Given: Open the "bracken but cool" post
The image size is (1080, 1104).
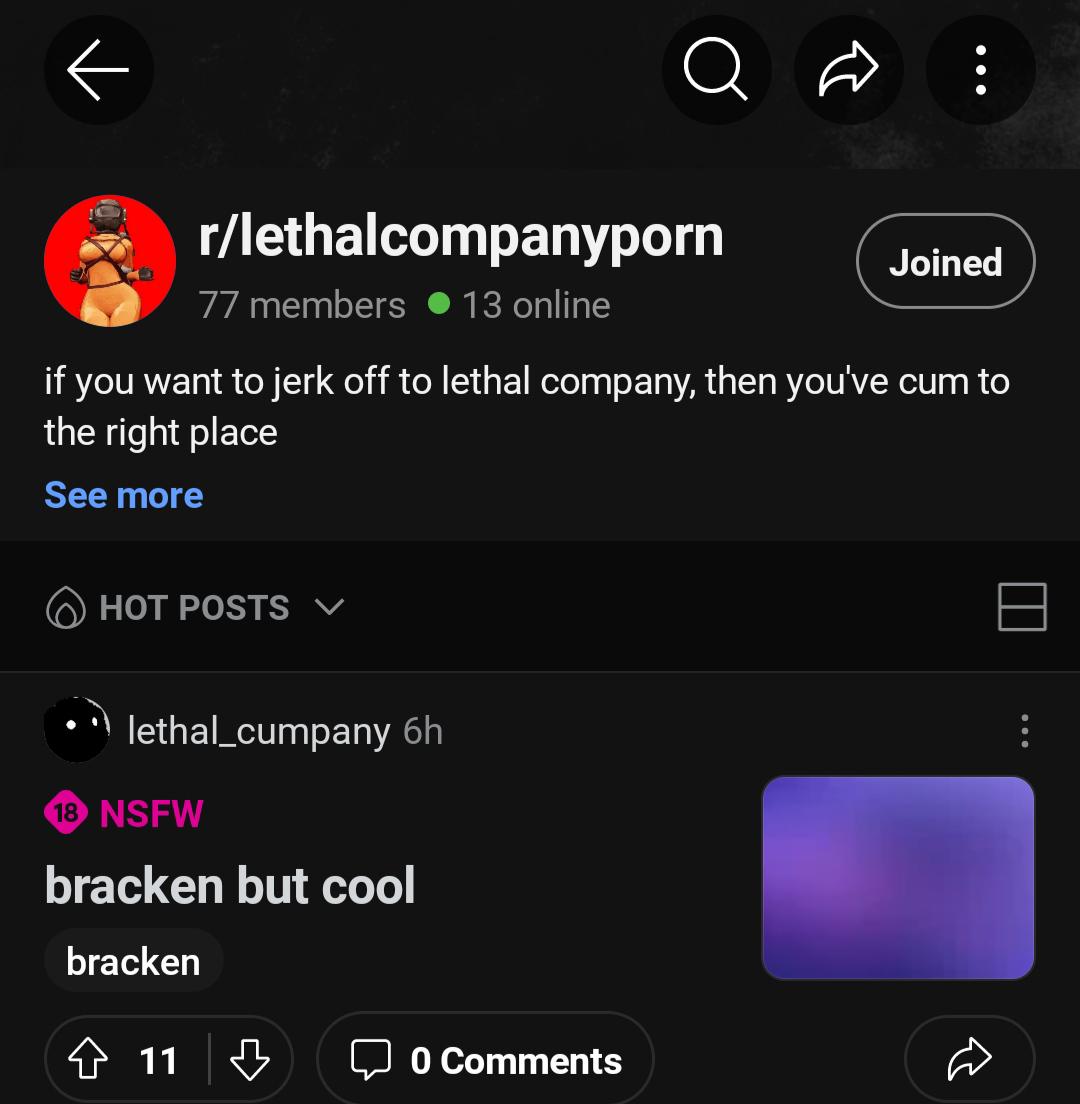Looking at the screenshot, I should click(x=230, y=886).
